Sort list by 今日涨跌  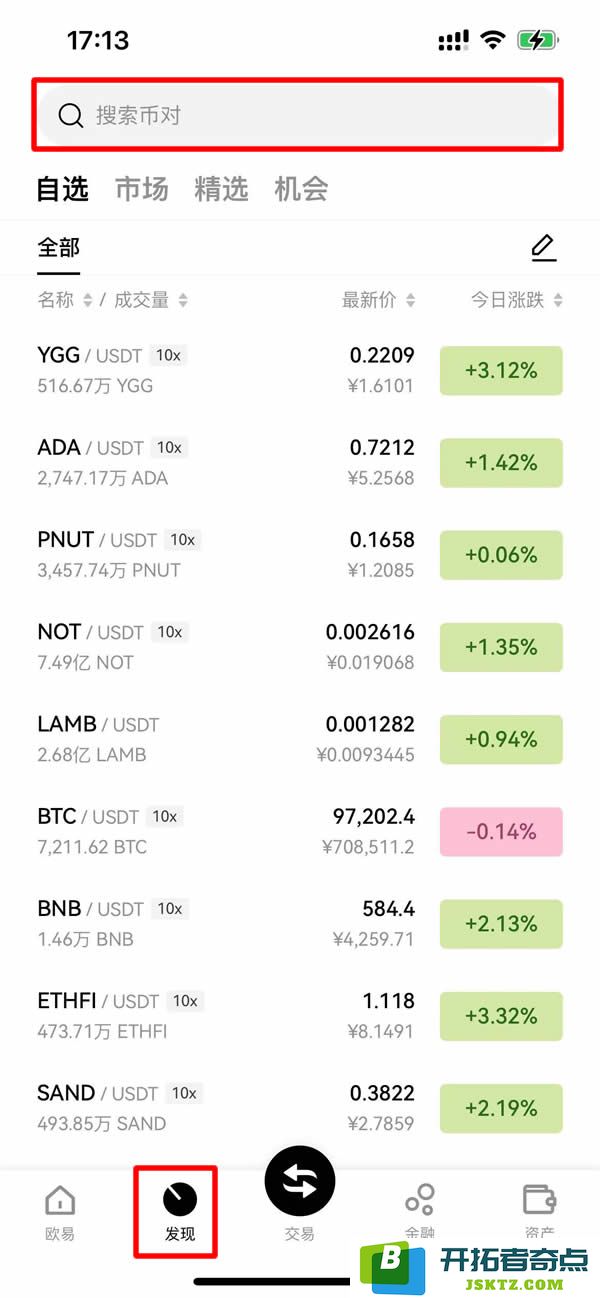pyautogui.click(x=517, y=300)
